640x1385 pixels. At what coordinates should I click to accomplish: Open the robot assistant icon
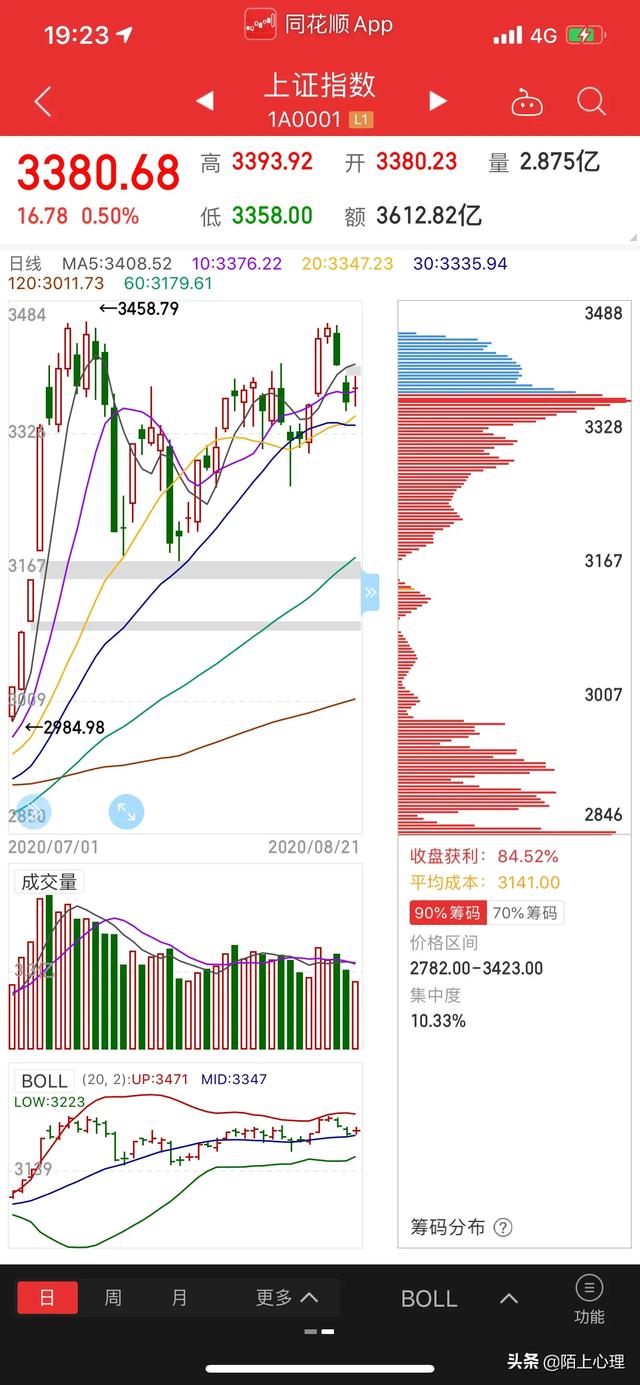526,101
